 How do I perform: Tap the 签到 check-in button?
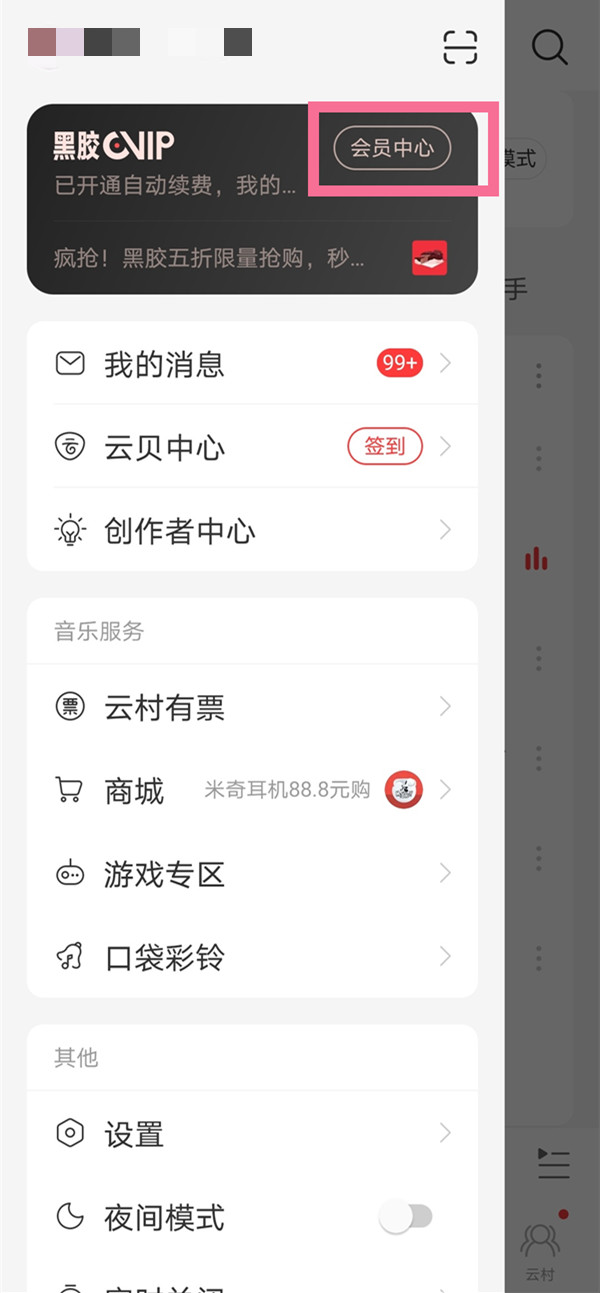click(x=385, y=446)
